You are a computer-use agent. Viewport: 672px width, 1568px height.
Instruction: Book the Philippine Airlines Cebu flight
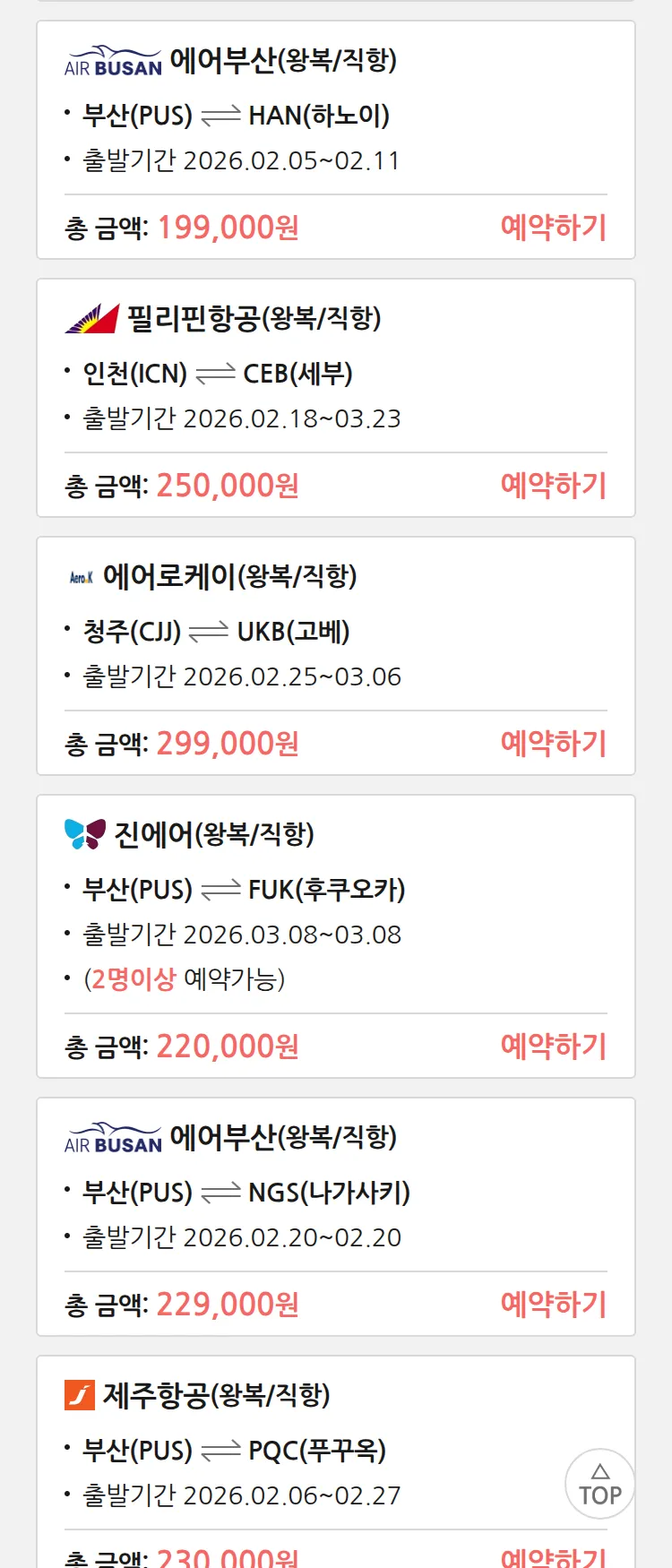[x=553, y=486]
